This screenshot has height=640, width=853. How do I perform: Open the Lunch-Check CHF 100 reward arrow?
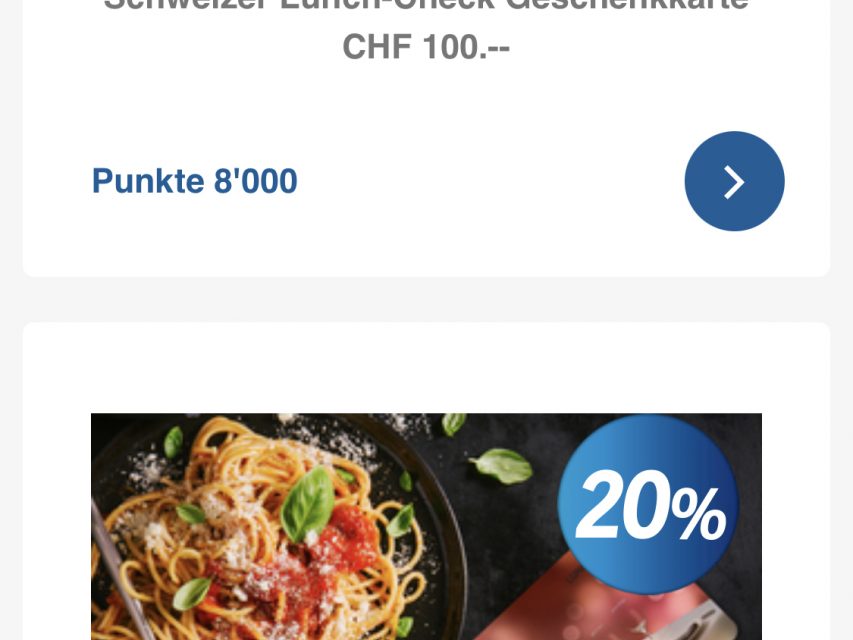click(x=734, y=181)
